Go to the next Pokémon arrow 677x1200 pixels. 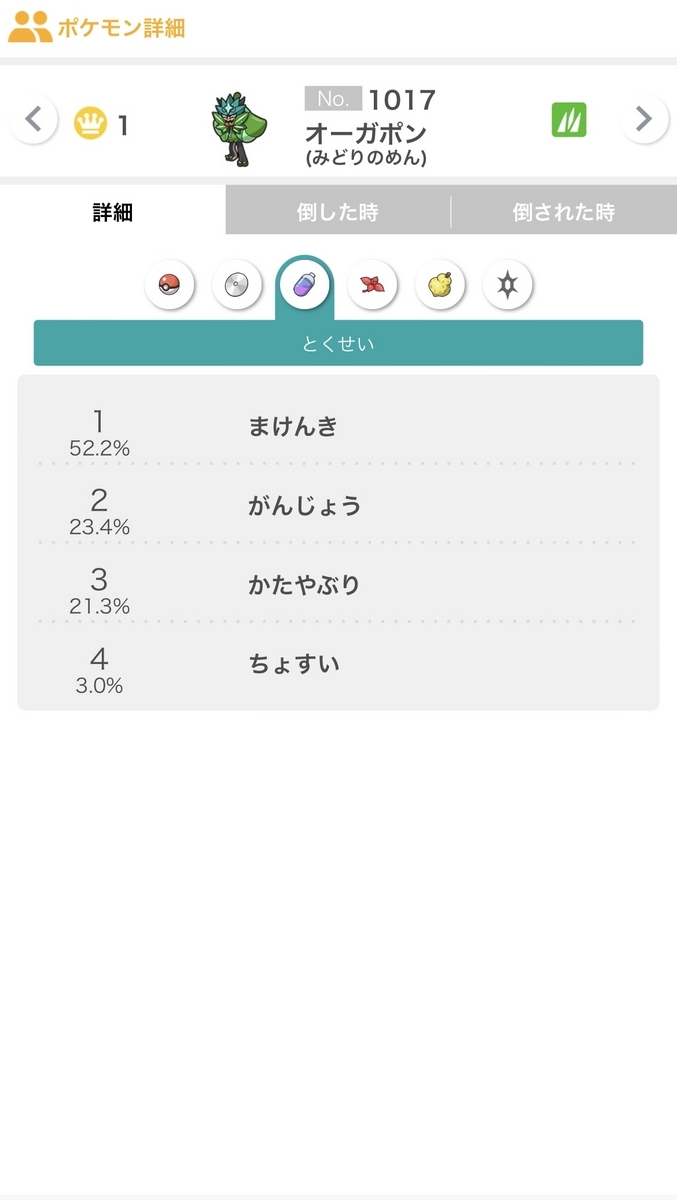[643, 120]
